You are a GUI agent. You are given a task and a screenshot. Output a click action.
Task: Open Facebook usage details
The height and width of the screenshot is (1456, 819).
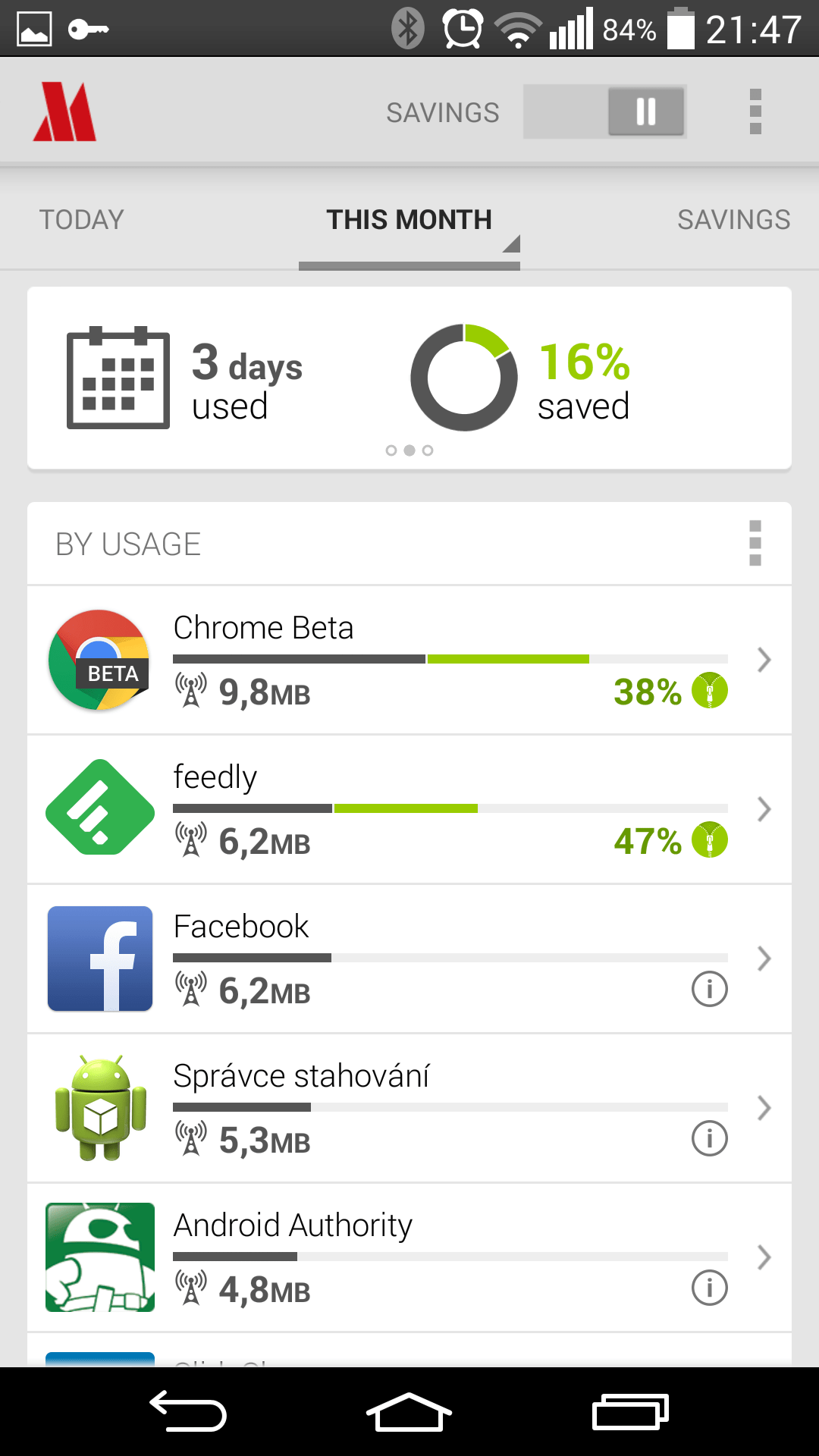click(x=409, y=959)
